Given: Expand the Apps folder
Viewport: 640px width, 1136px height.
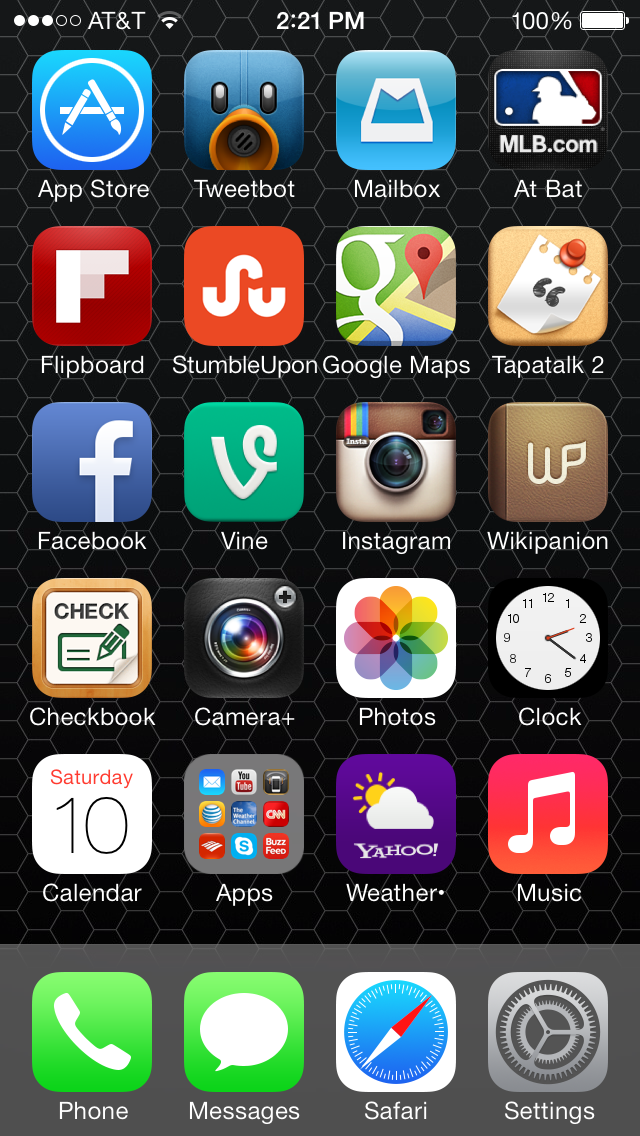Looking at the screenshot, I should 244,814.
